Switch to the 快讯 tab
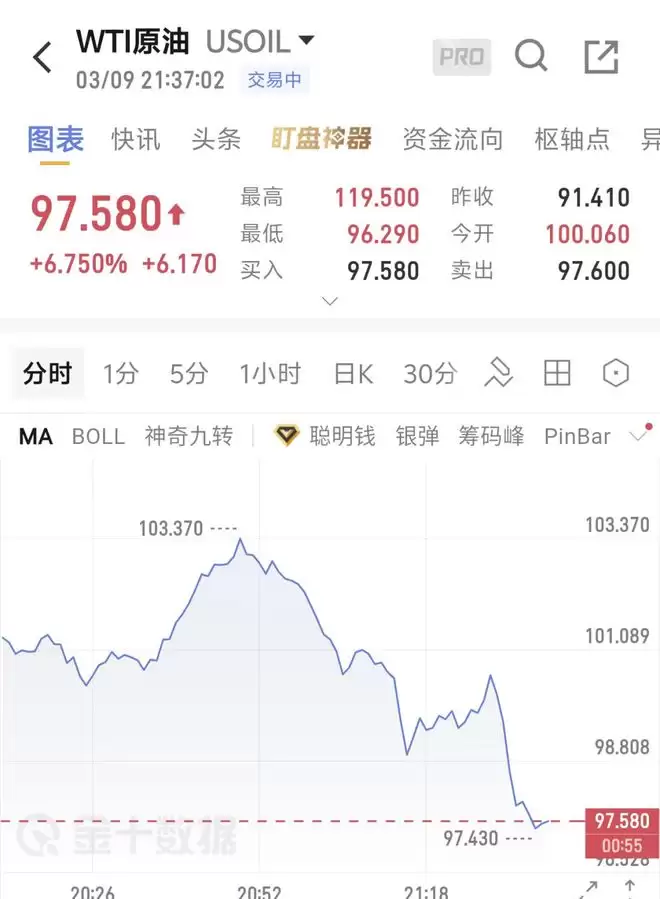The image size is (660, 899). 135,139
